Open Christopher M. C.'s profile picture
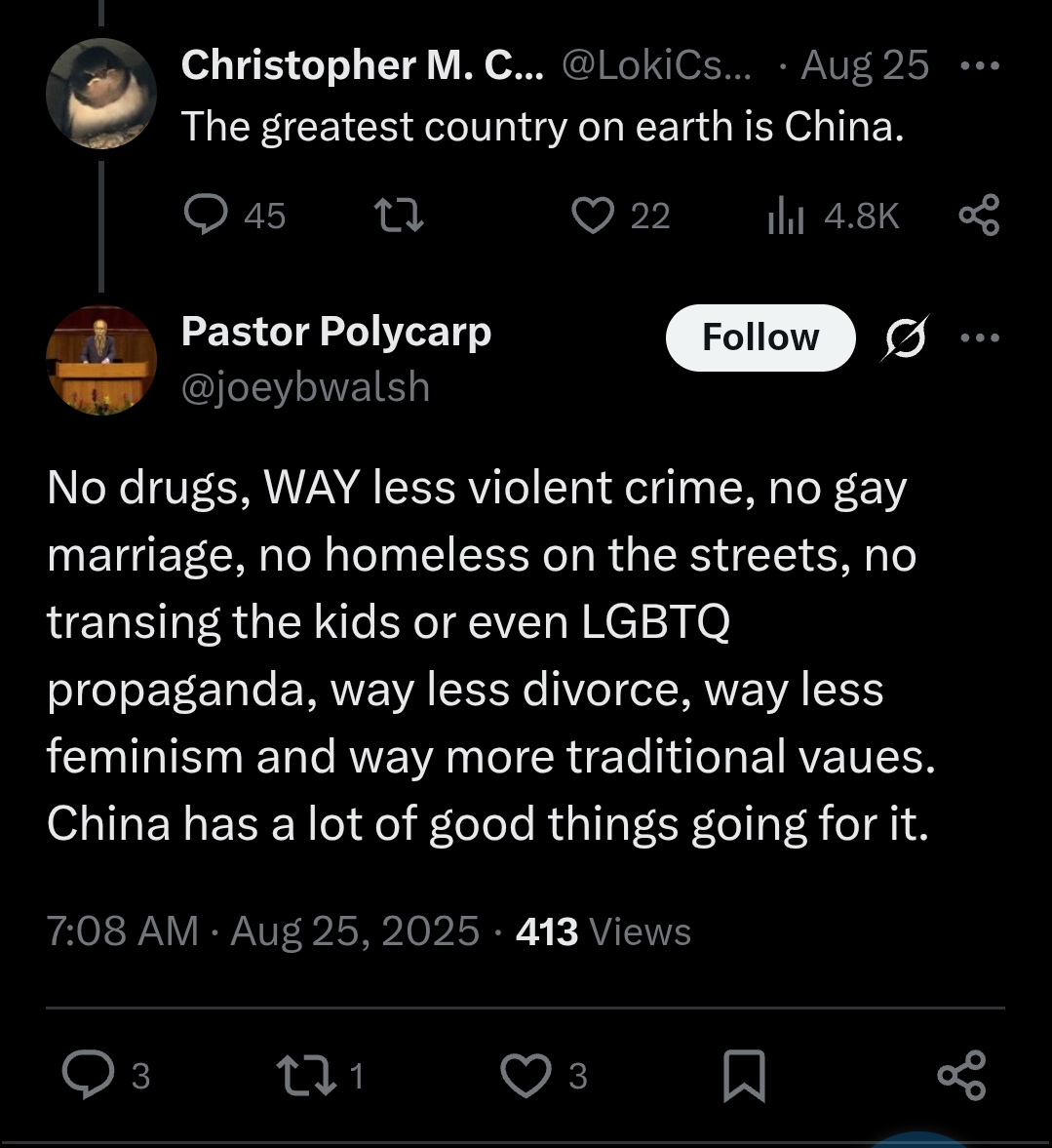This screenshot has width=1052, height=1148. 100,94
